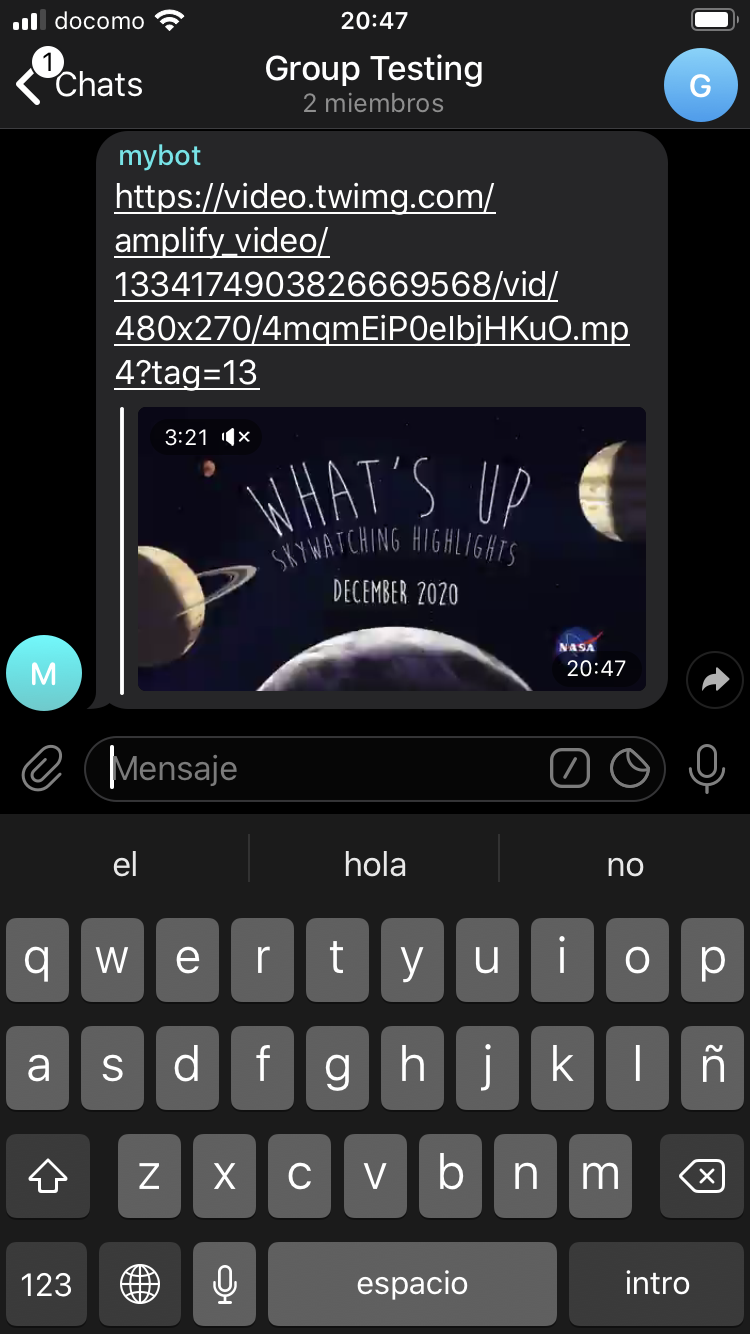Go back to Chats list
The image size is (750, 1334).
pos(80,84)
